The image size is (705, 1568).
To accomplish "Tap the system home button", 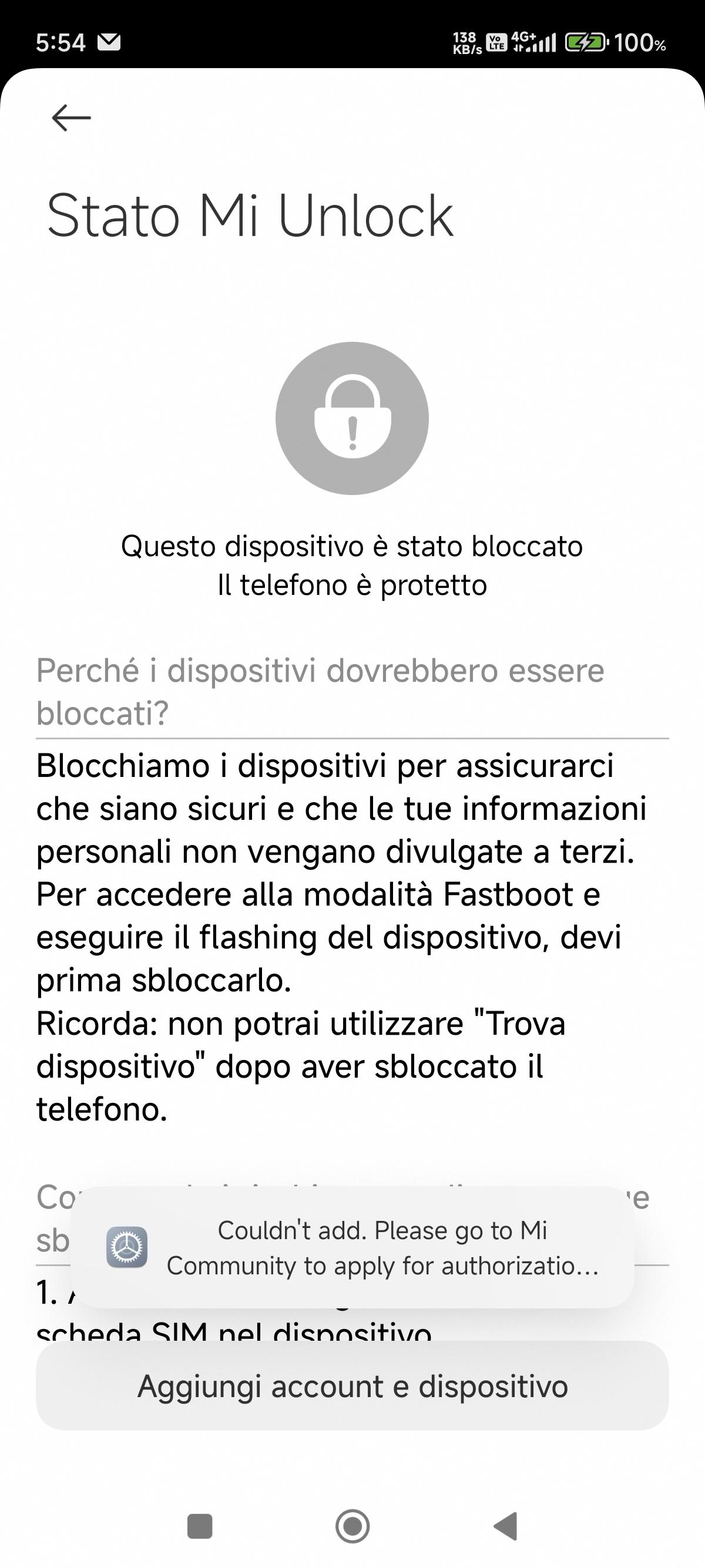I will click(x=352, y=1526).
